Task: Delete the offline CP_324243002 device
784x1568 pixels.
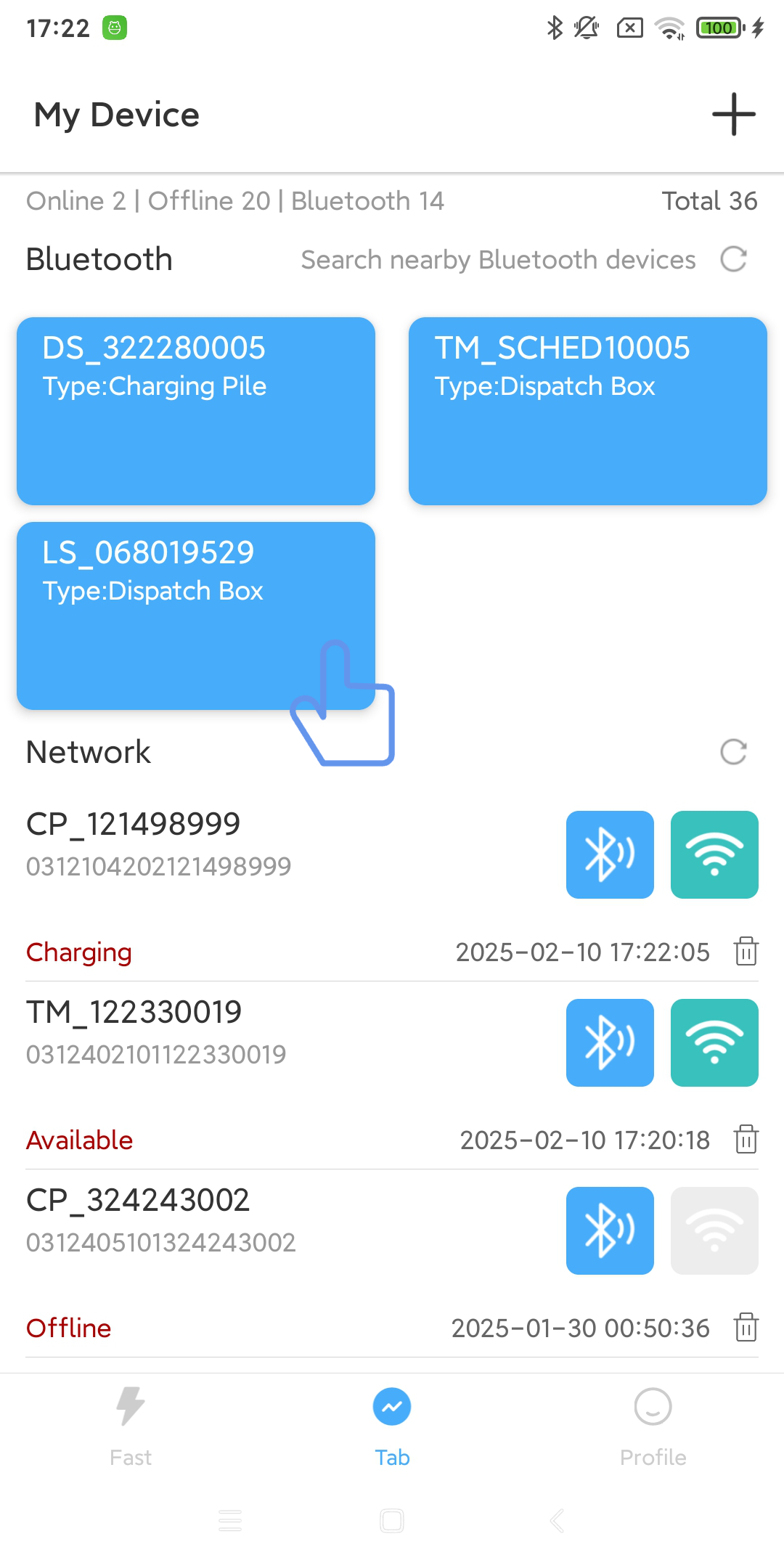Action: [x=746, y=1327]
